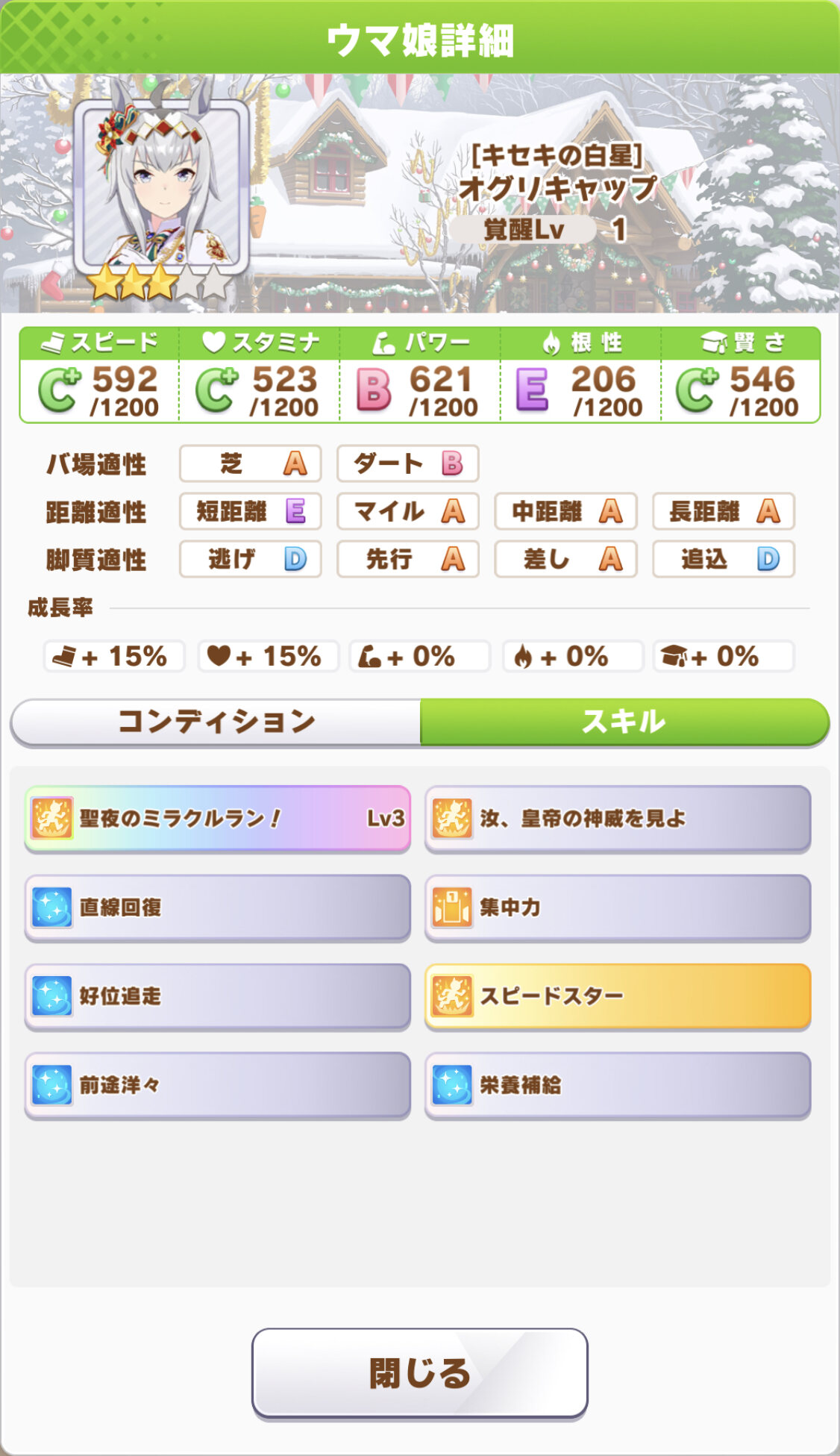840x1456 pixels.
Task: Tap the 栄養補給 skill
Action: (618, 1084)
